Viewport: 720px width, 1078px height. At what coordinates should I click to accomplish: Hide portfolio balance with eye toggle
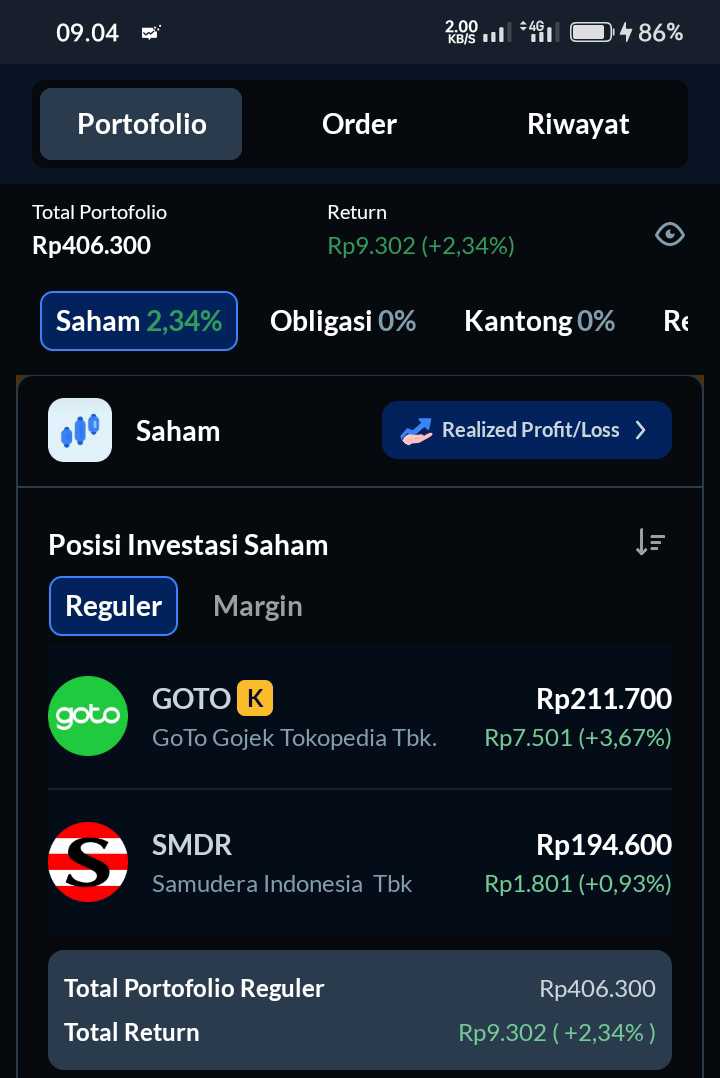coord(669,234)
